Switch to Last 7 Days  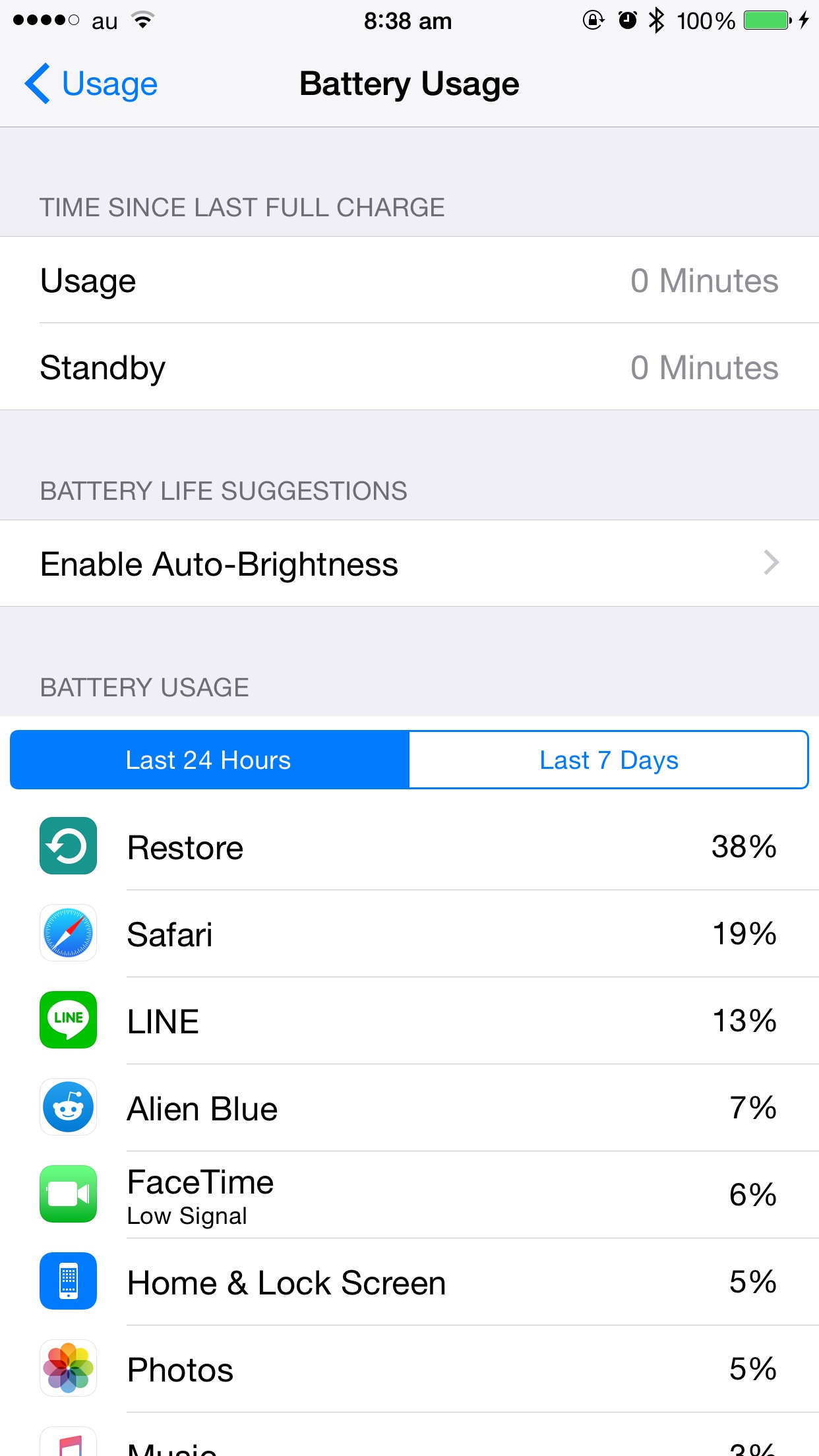click(609, 760)
